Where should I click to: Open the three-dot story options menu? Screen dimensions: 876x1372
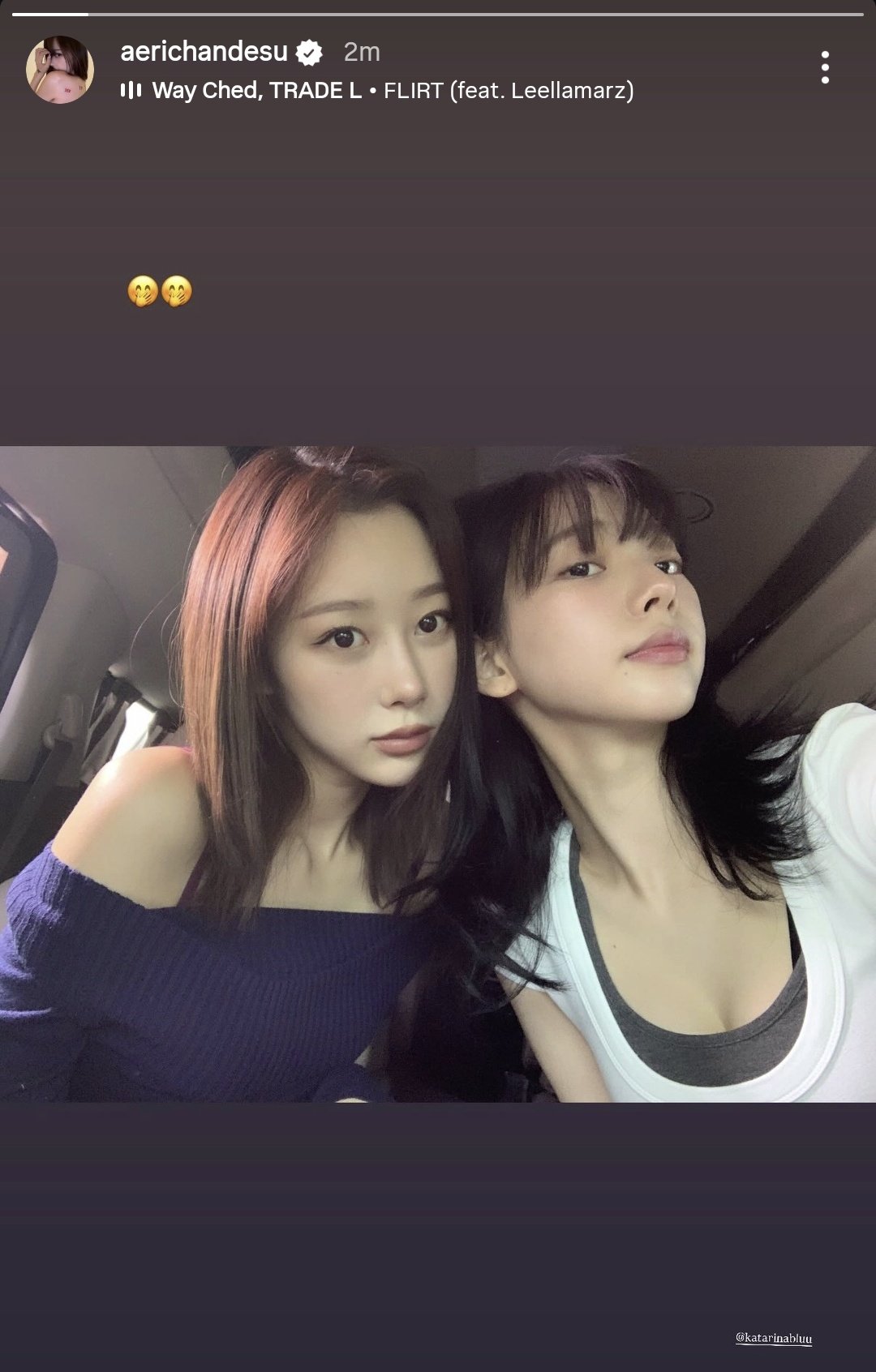(x=824, y=67)
